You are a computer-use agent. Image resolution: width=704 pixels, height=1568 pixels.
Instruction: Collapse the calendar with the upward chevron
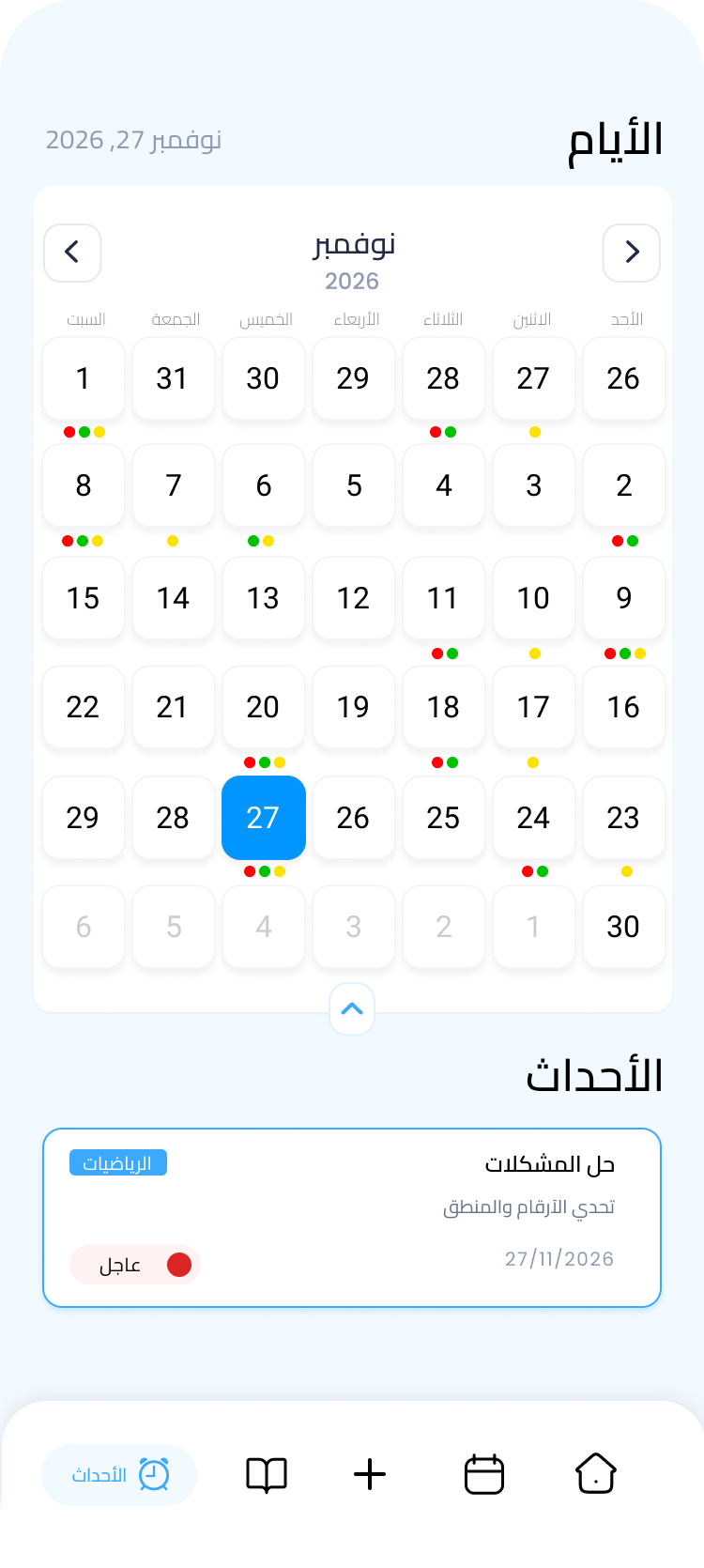[352, 1008]
